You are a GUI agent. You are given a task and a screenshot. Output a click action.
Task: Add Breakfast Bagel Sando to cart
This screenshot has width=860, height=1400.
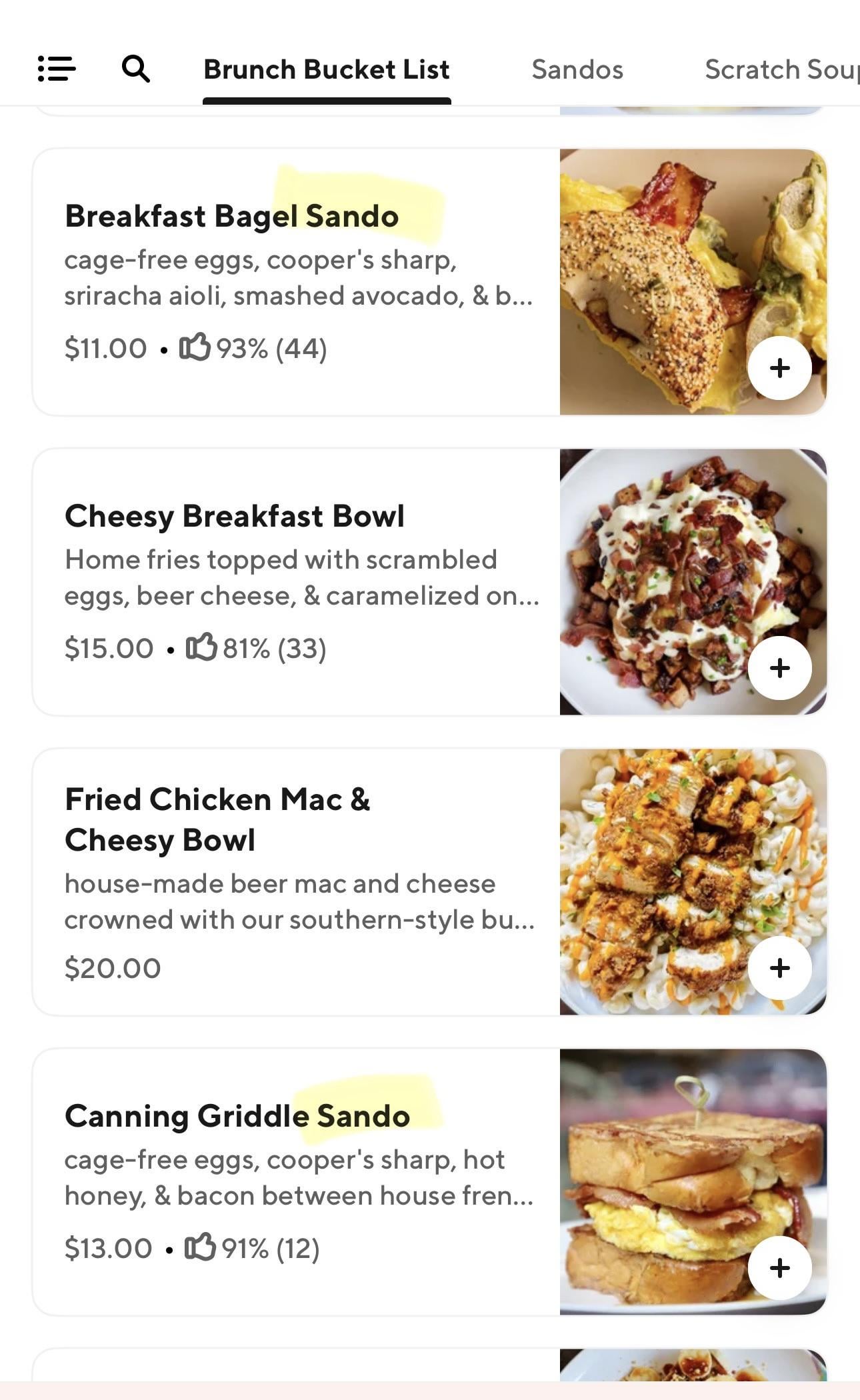point(779,368)
